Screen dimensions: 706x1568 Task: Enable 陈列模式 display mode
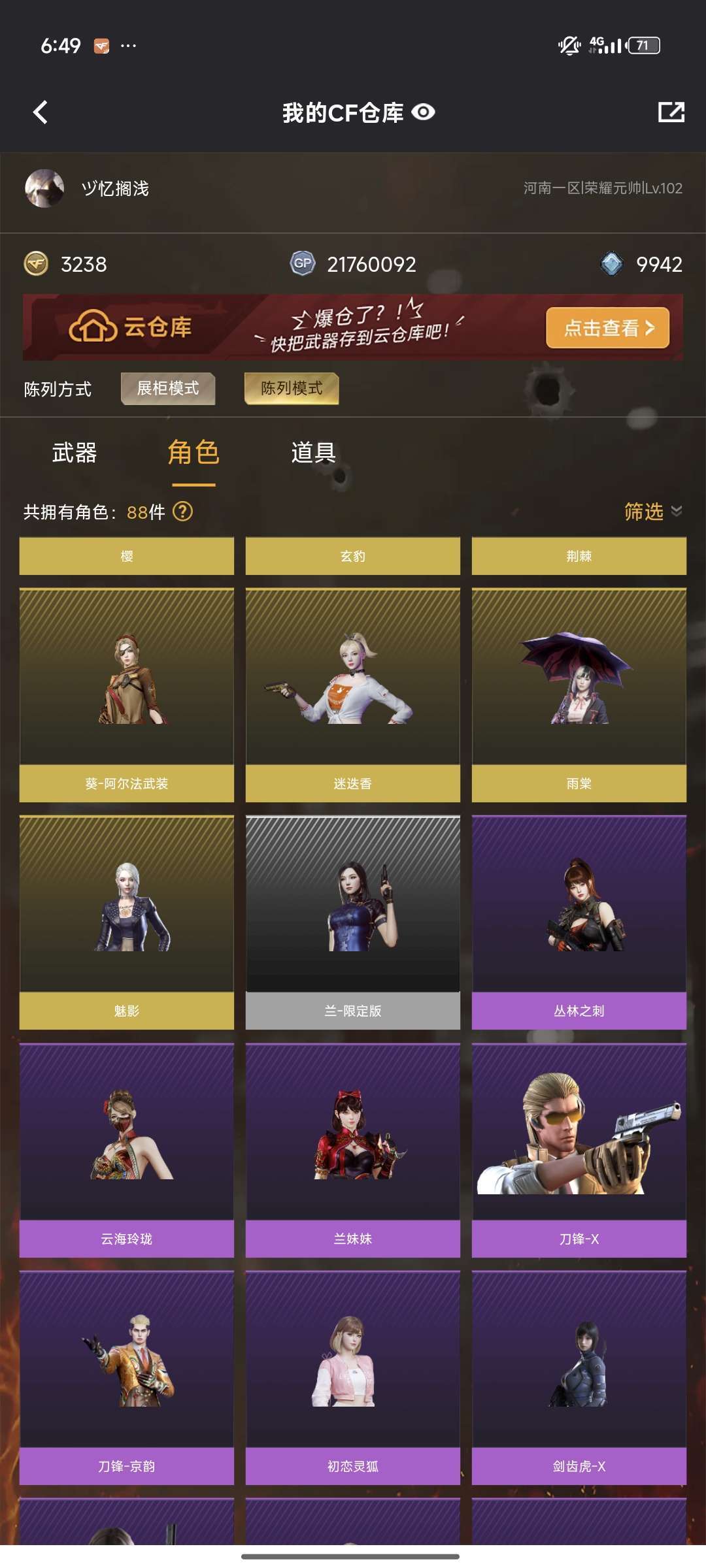coord(292,389)
